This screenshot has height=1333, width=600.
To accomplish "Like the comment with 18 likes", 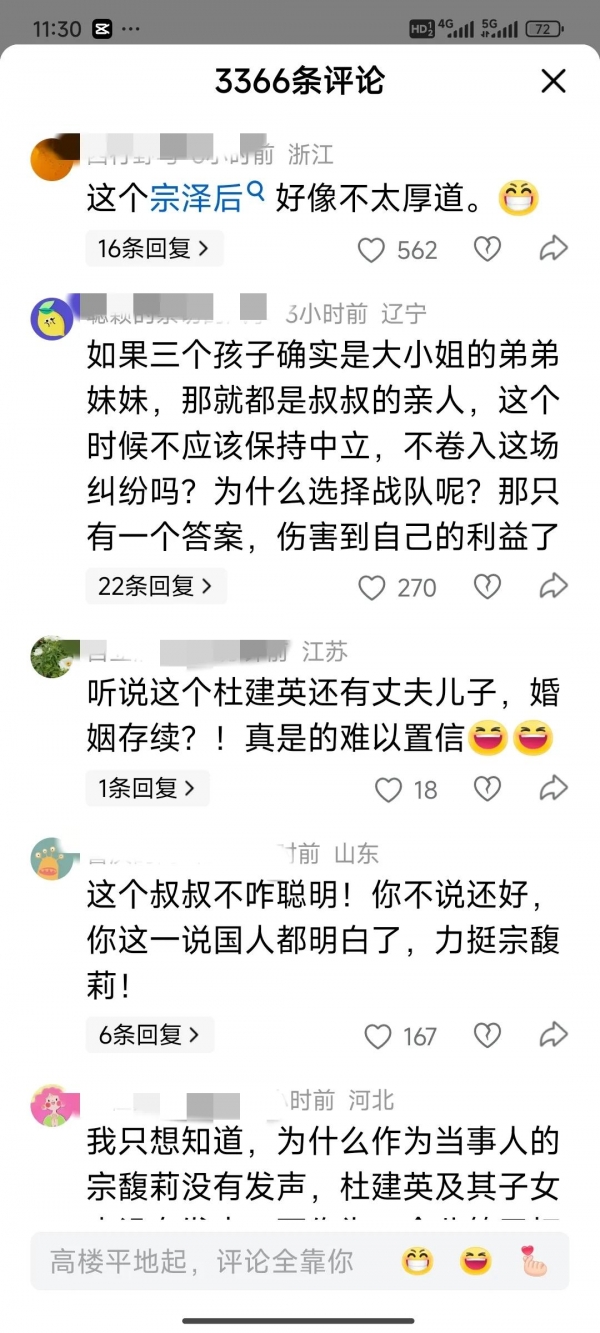I will pyautogui.click(x=388, y=790).
